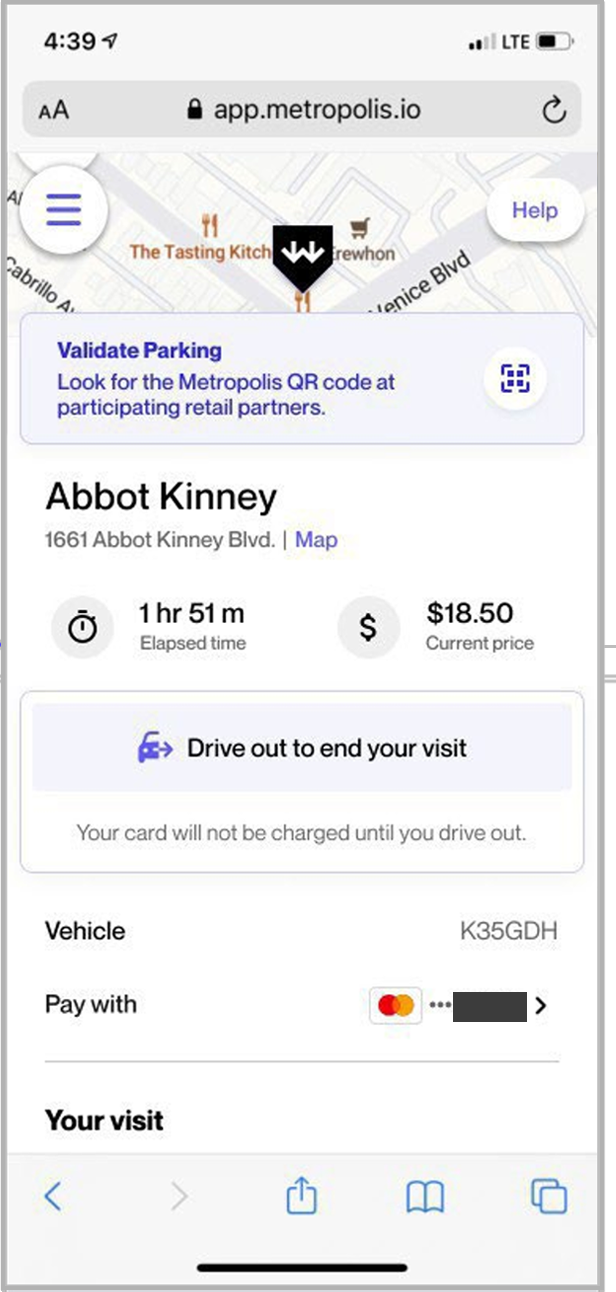
Task: Reload the page in Safari
Action: tap(554, 110)
